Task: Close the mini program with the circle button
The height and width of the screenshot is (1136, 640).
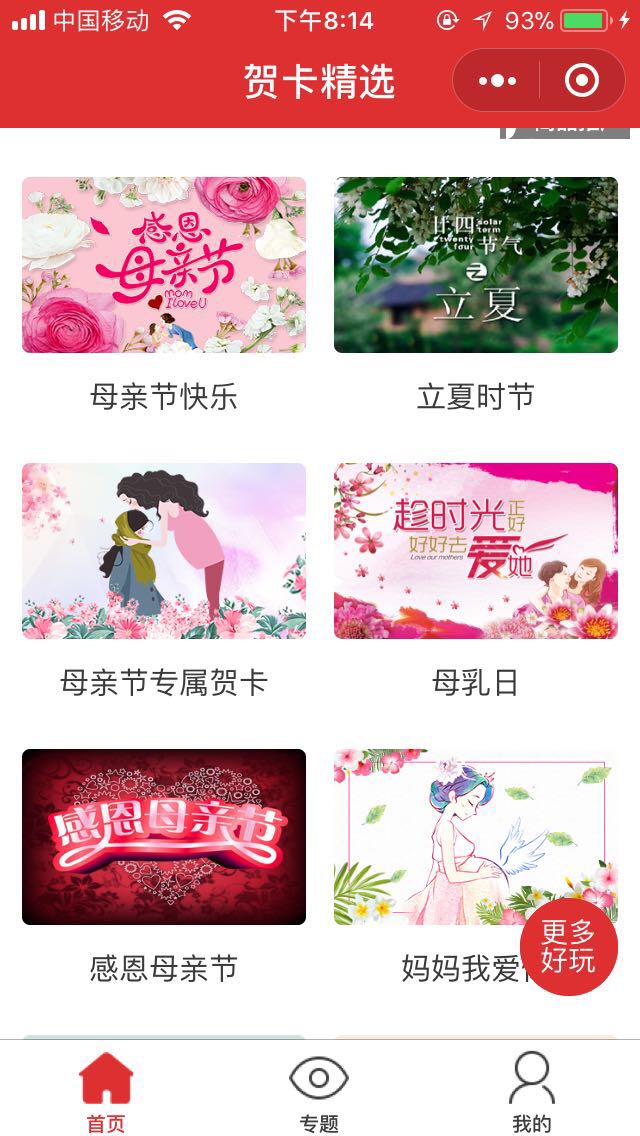Action: coord(582,80)
